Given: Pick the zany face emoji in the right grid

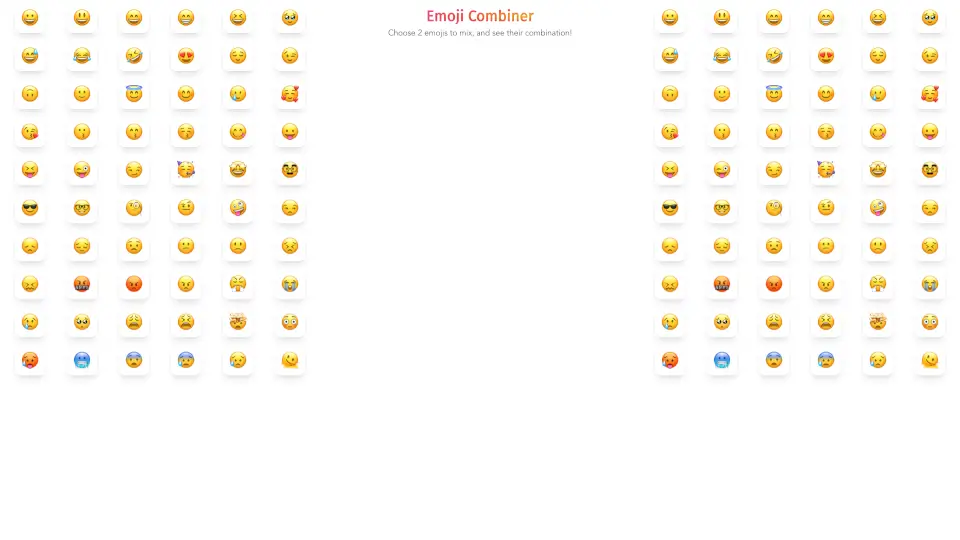Looking at the screenshot, I should [878, 208].
